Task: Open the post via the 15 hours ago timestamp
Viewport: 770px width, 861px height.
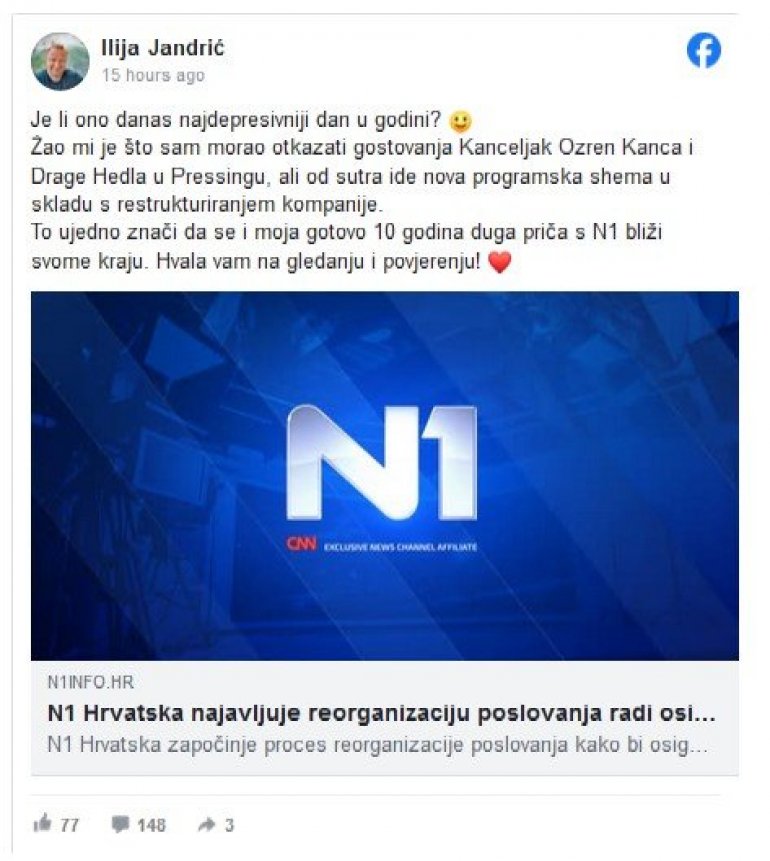Action: point(152,76)
